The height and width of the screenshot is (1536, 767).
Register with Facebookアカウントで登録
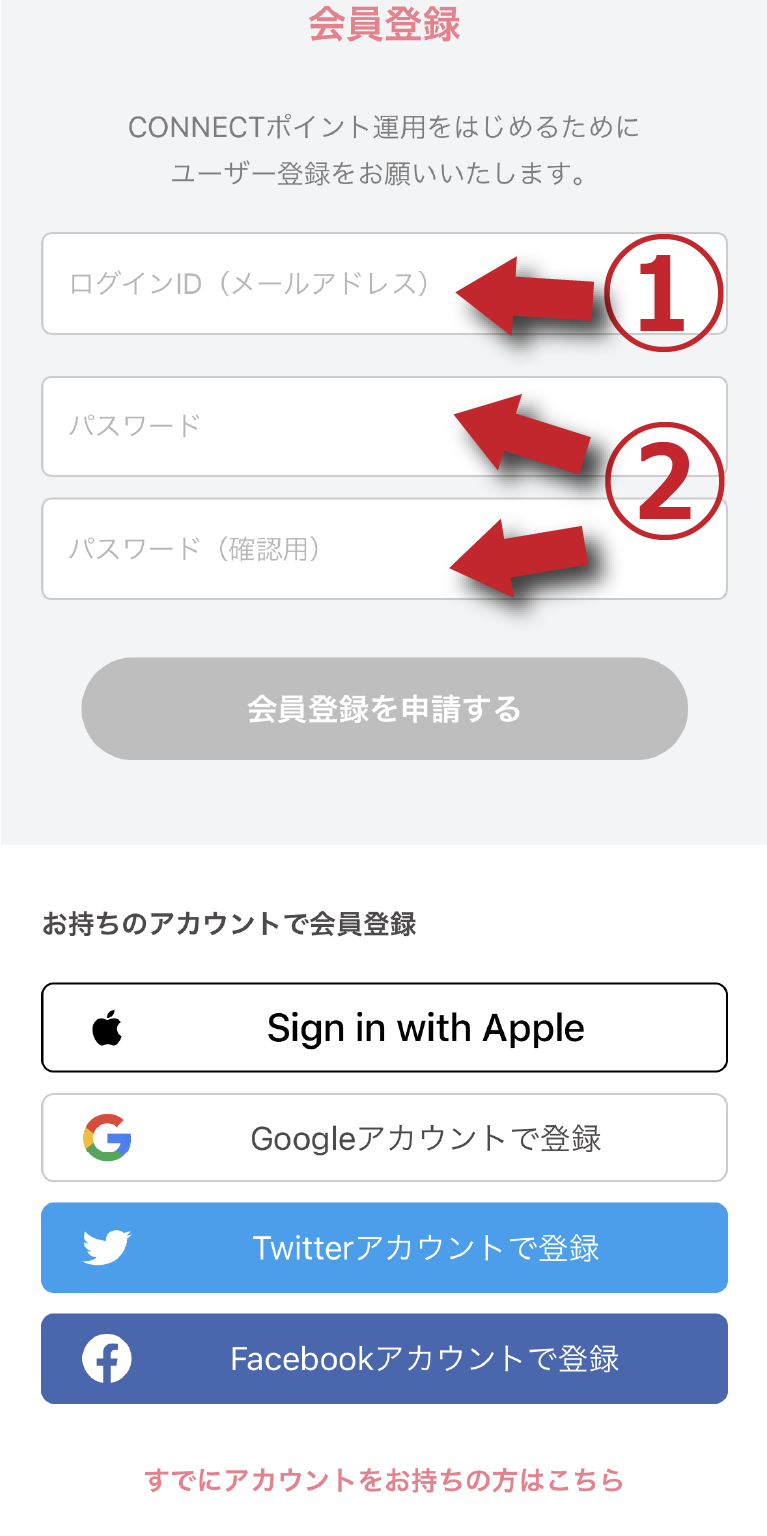pyautogui.click(x=384, y=1359)
